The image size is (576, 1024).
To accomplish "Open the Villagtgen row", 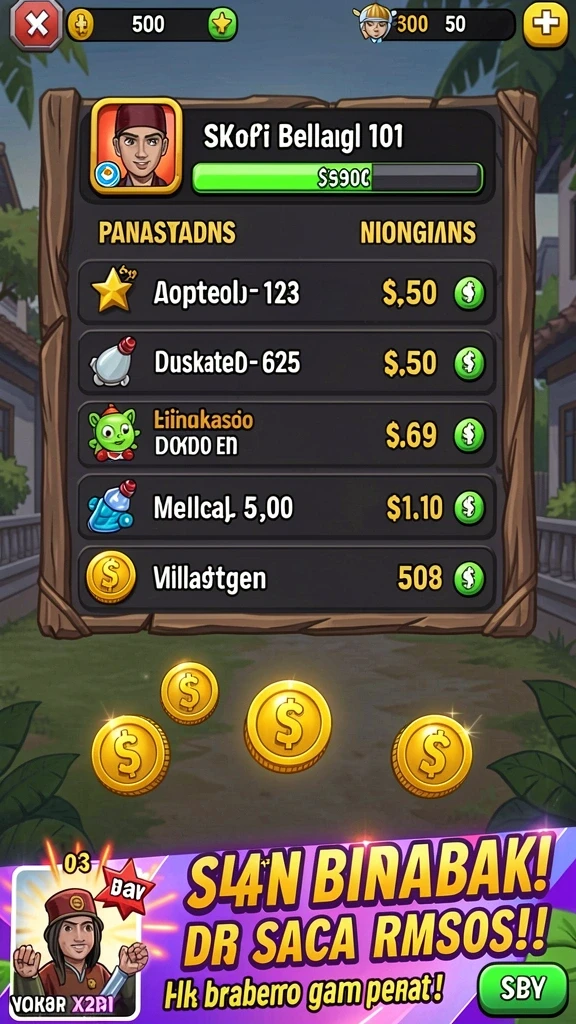I will pyautogui.click(x=287, y=578).
